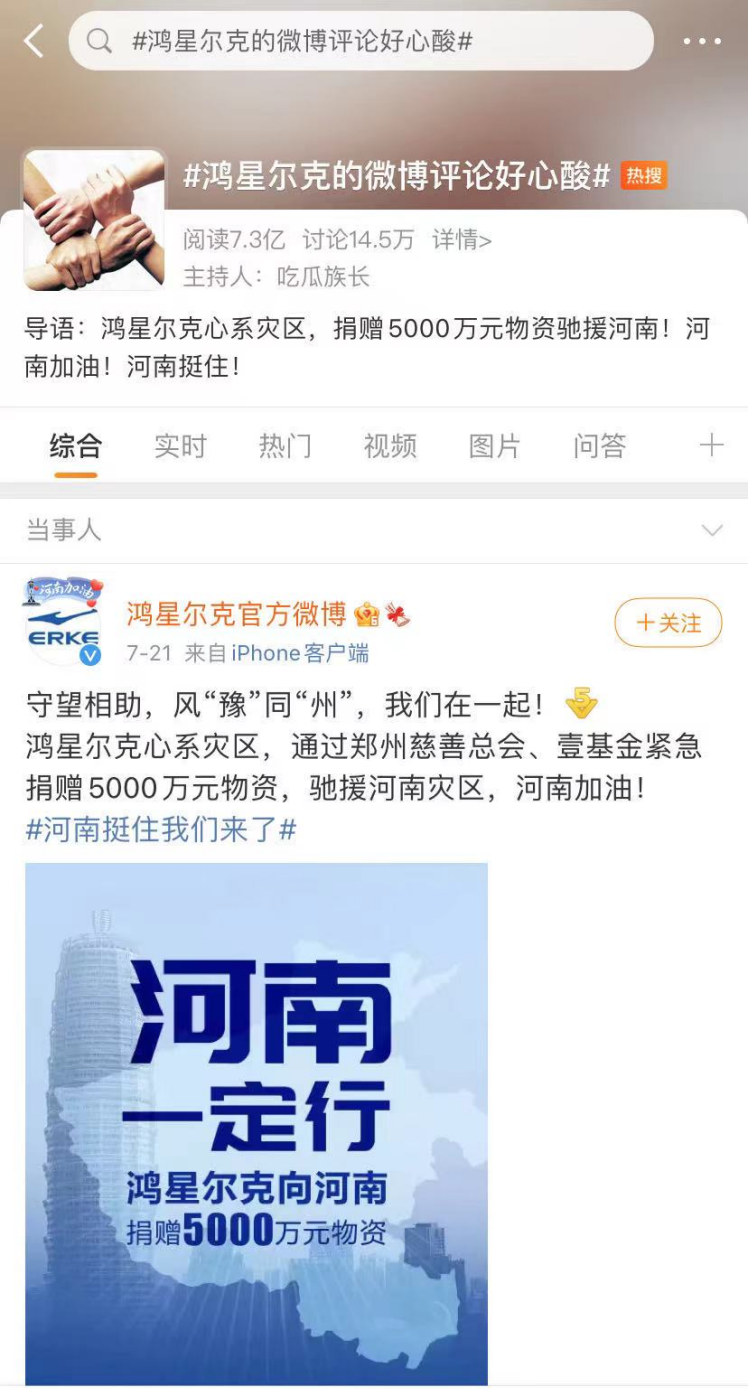Select the 综合 tab
Screen dimensions: 748x1396
pos(76,446)
